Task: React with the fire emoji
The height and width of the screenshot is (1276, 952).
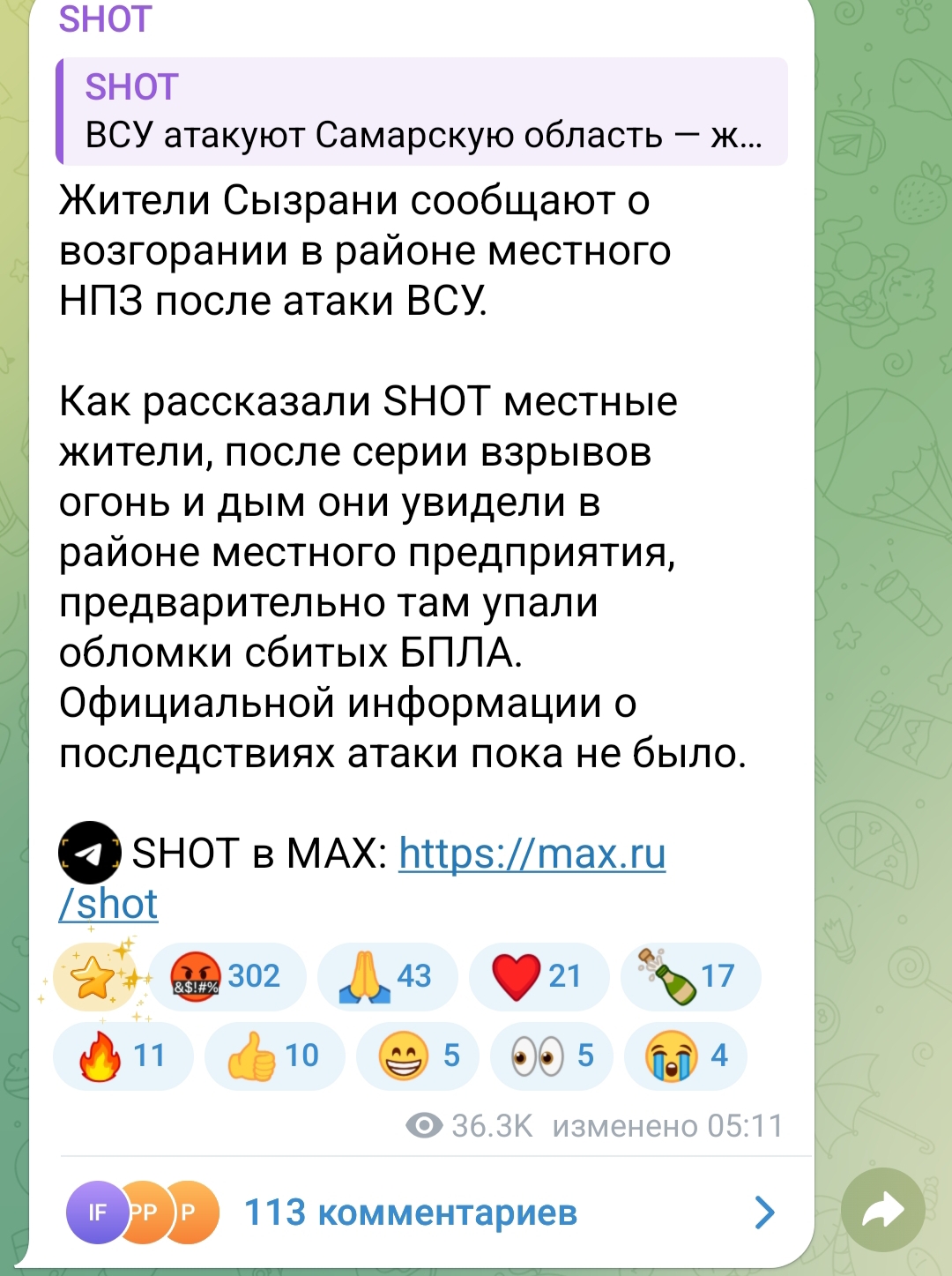Action: point(123,1056)
